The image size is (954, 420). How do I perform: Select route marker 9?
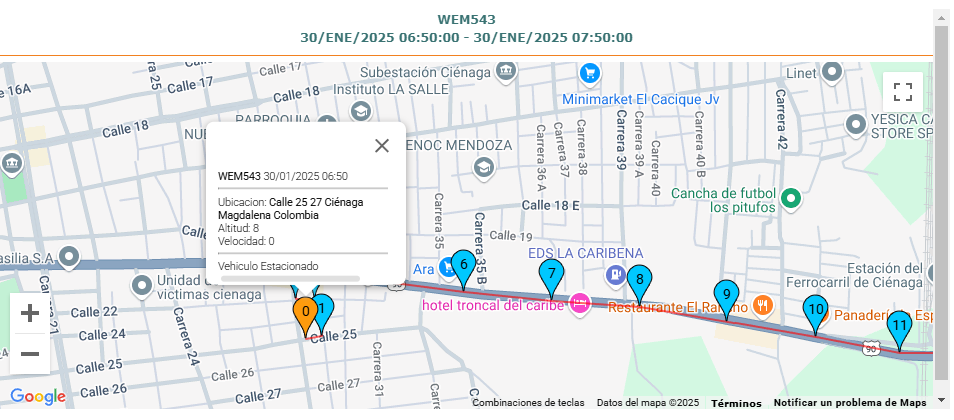(727, 295)
